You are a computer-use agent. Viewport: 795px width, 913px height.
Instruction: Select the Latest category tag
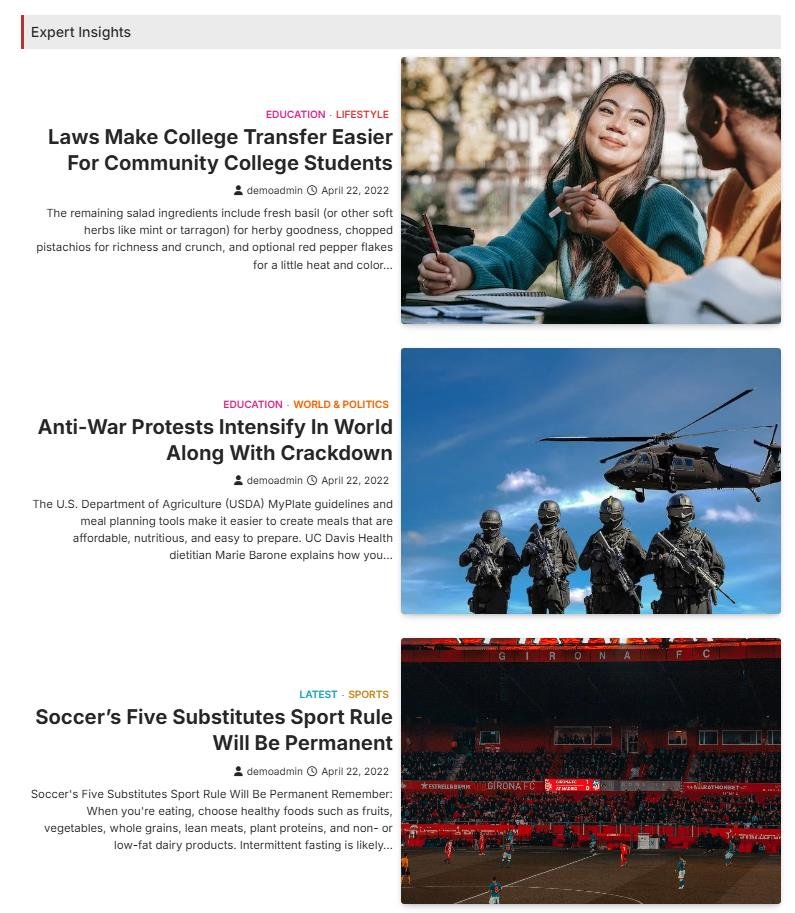(x=318, y=694)
